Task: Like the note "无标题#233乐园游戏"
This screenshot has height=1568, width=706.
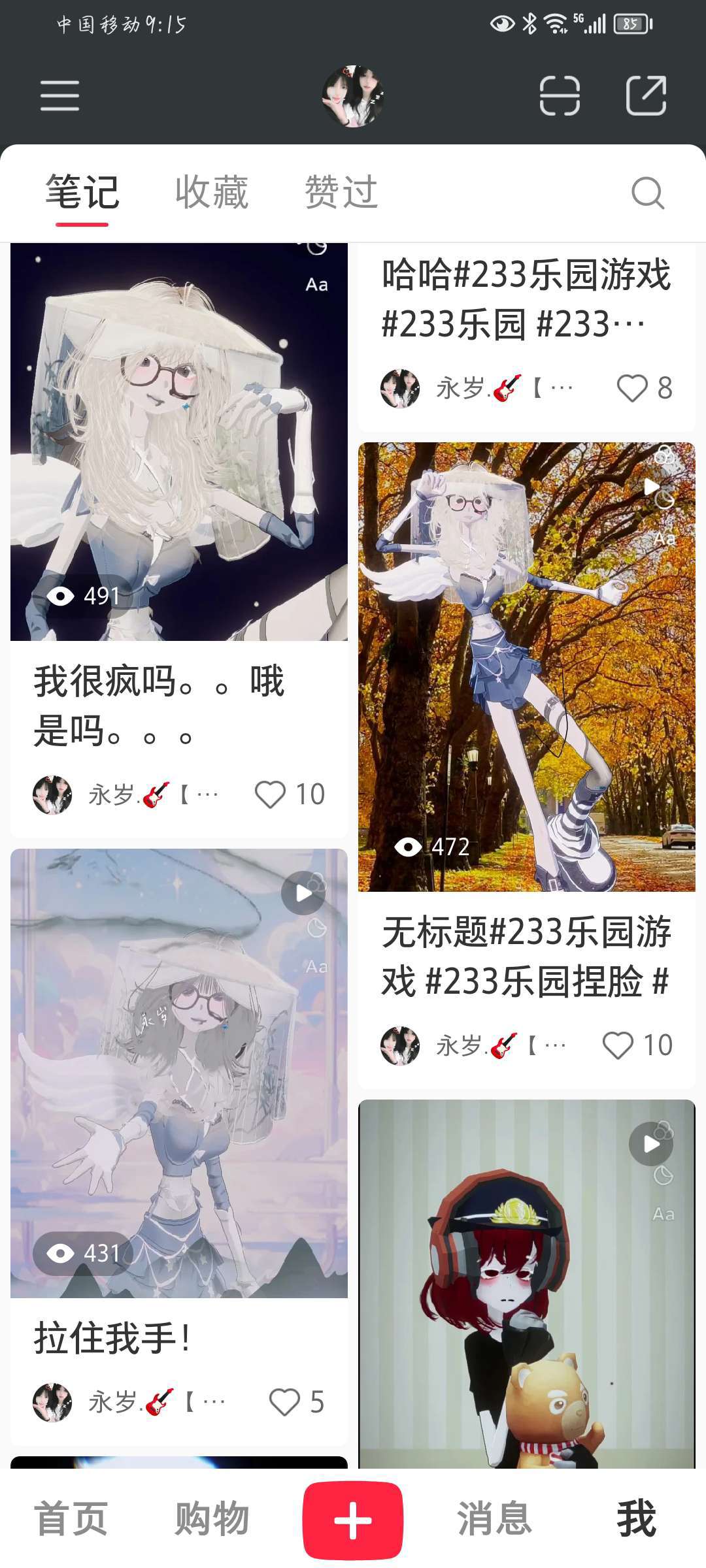Action: point(618,1045)
